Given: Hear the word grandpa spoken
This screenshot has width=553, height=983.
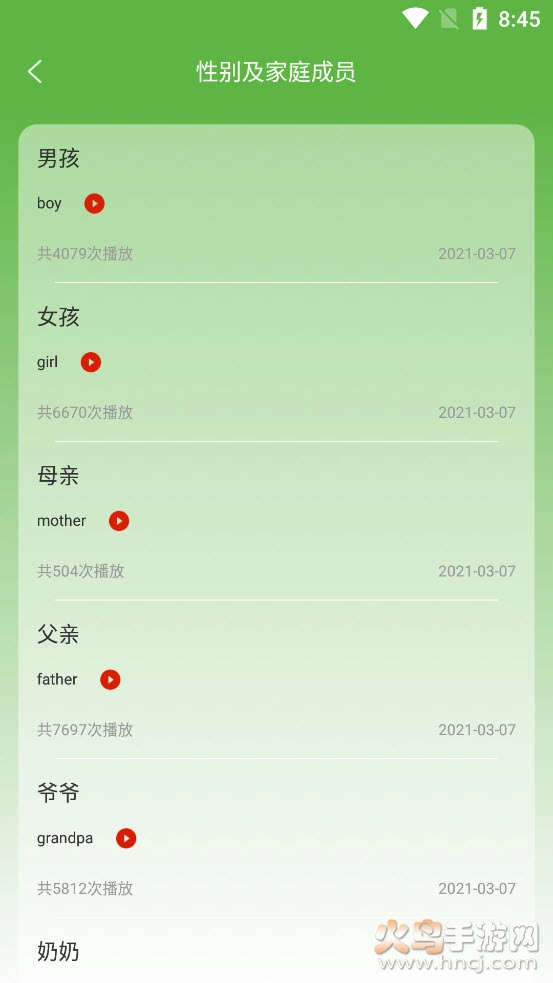Looking at the screenshot, I should click(x=125, y=838).
